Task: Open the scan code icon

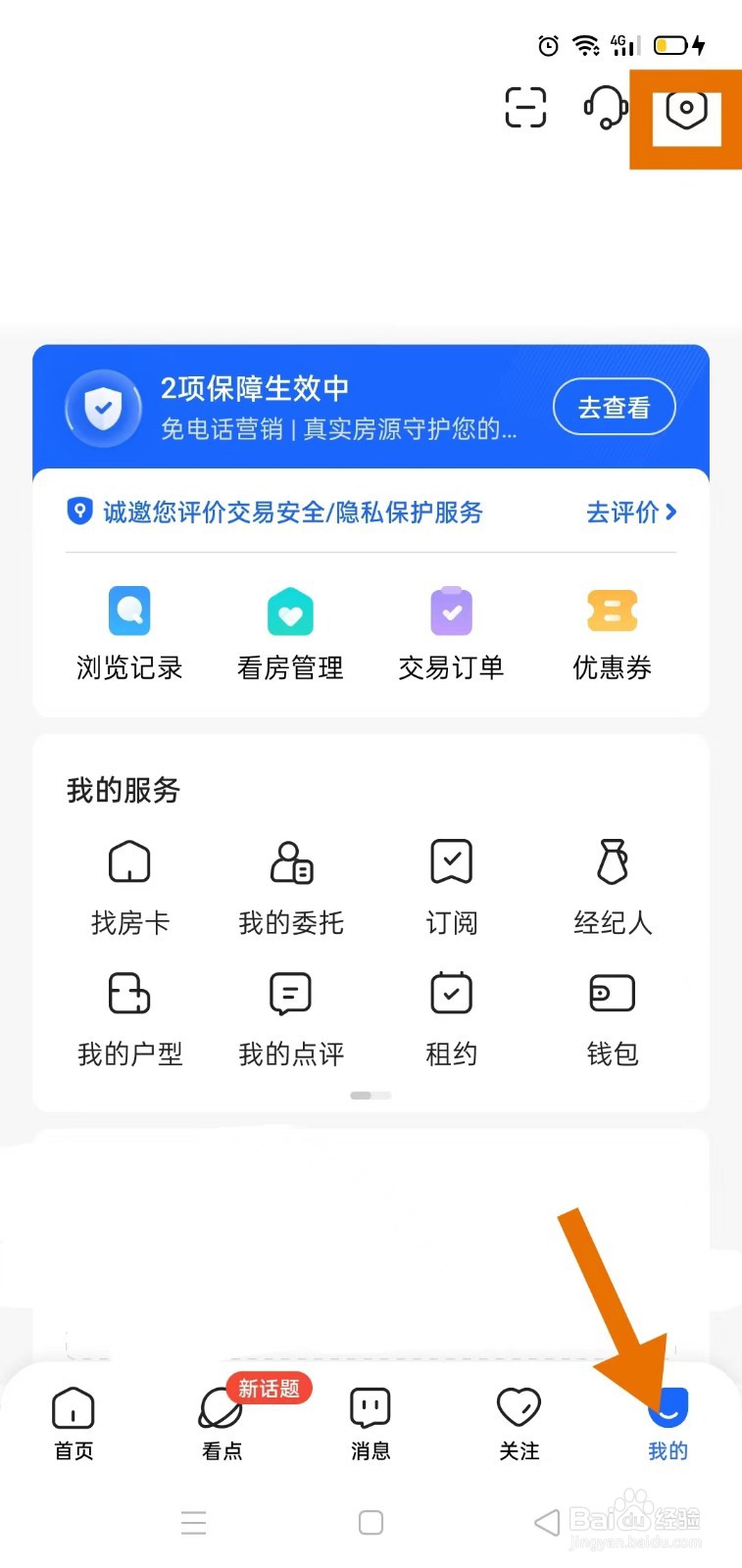Action: click(x=525, y=107)
